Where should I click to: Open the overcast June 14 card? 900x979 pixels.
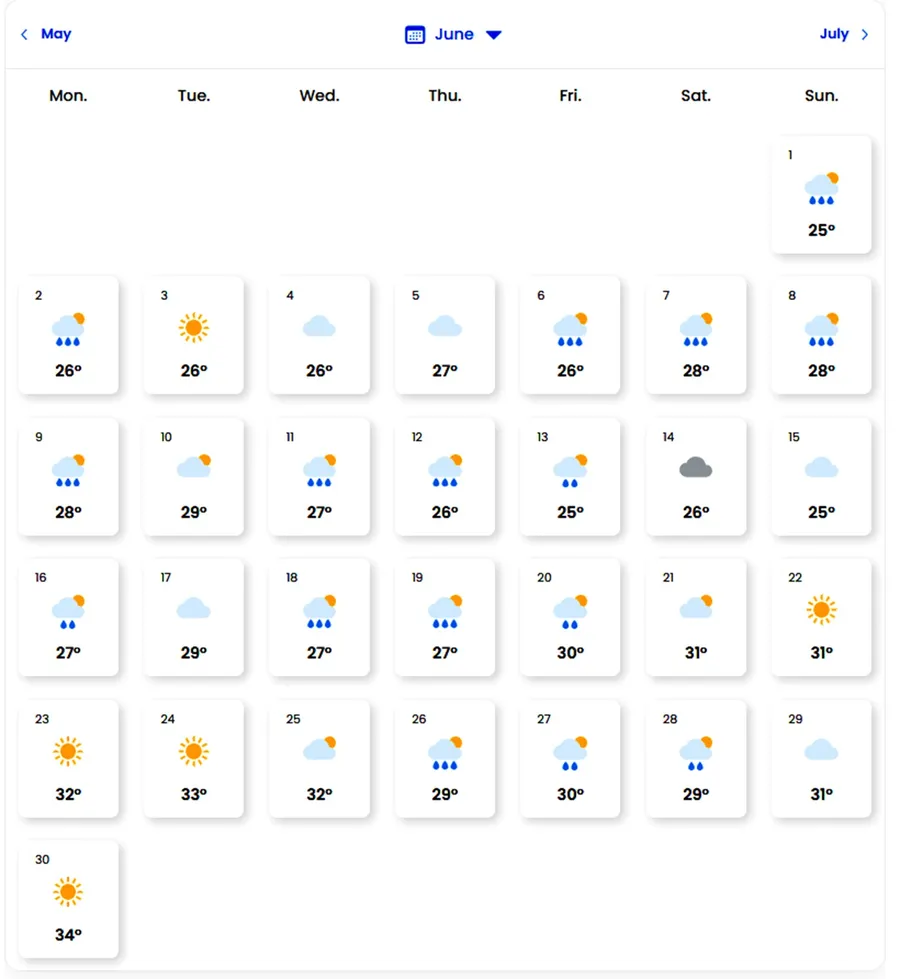click(696, 477)
